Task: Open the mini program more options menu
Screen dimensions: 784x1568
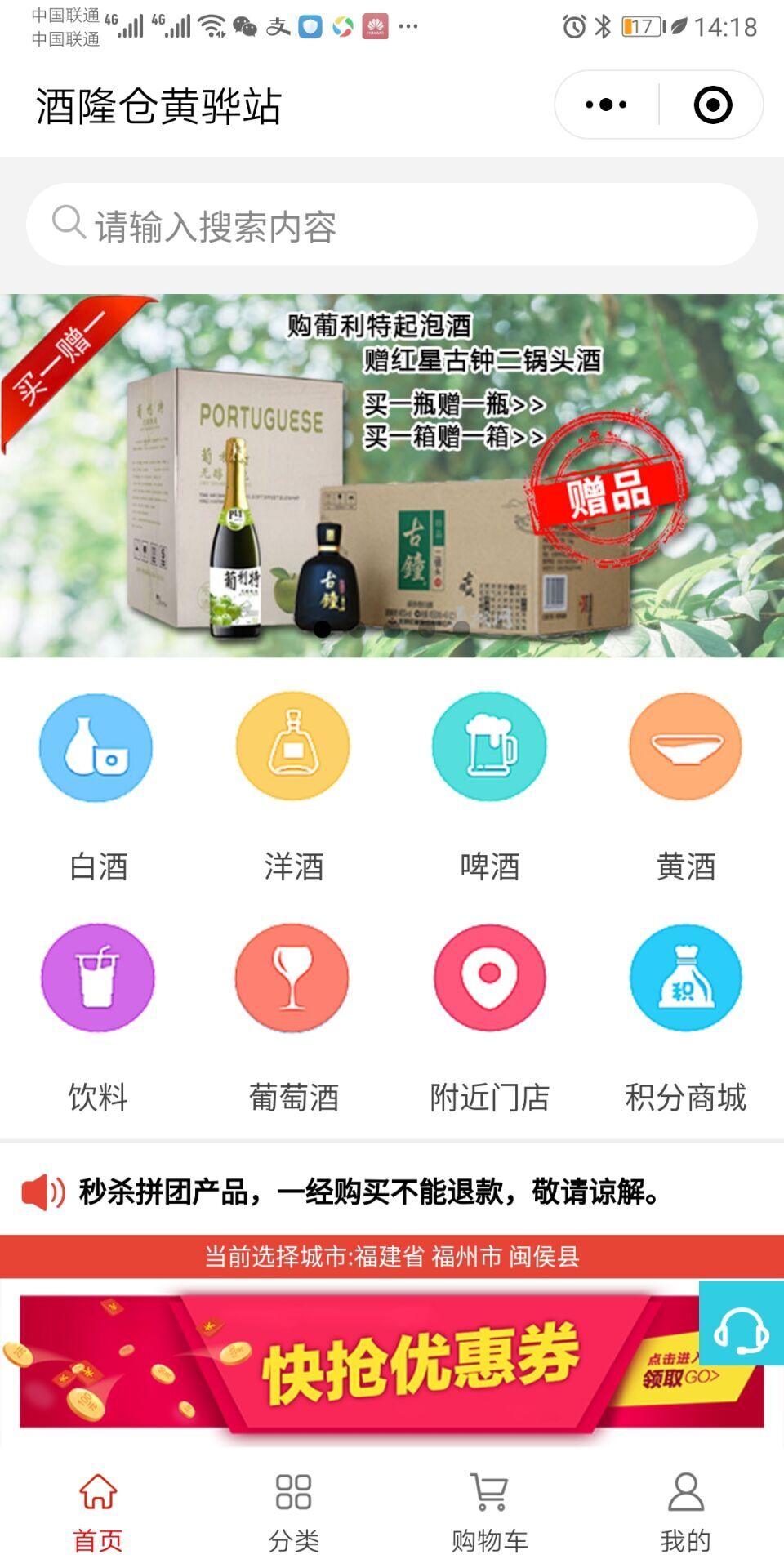Action: click(x=606, y=105)
